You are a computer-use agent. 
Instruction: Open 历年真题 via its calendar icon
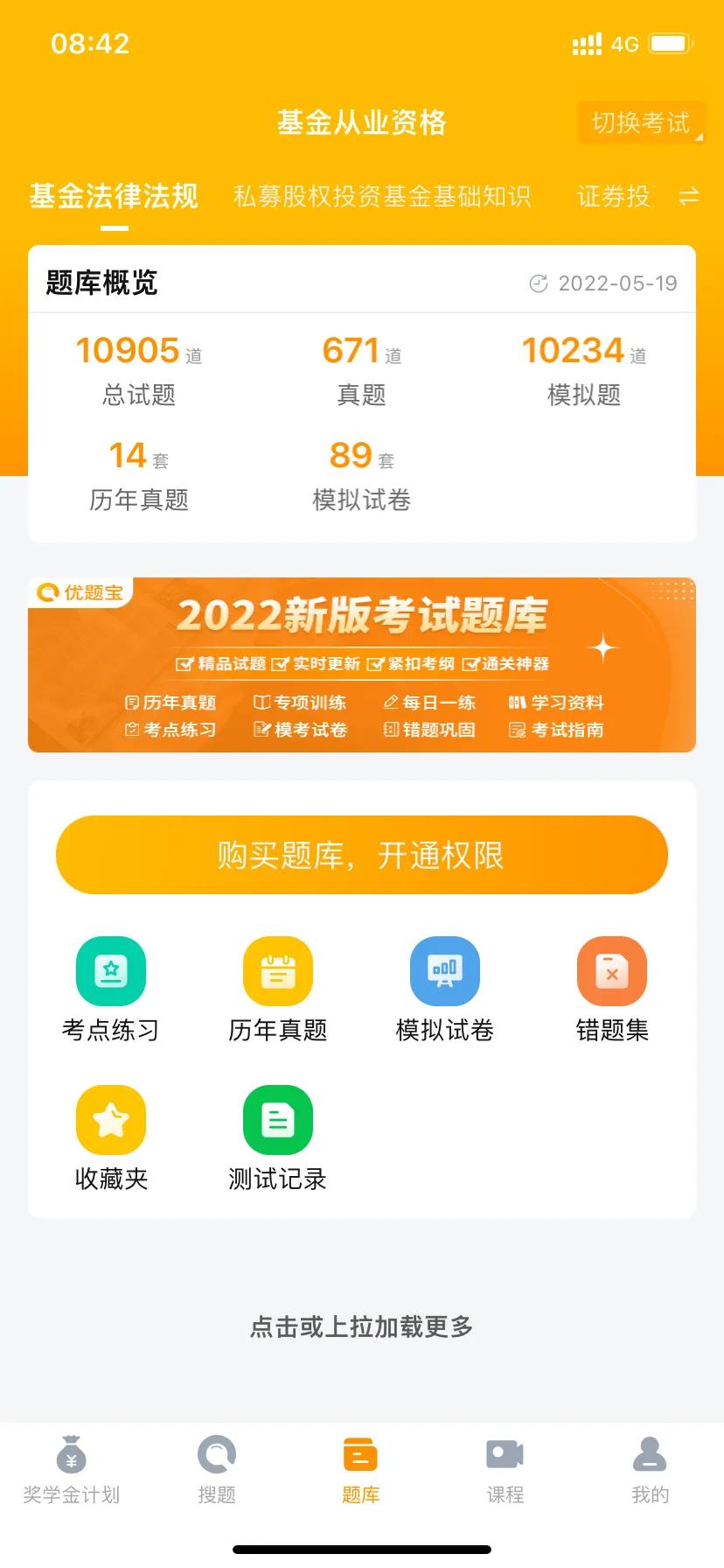coord(278,969)
